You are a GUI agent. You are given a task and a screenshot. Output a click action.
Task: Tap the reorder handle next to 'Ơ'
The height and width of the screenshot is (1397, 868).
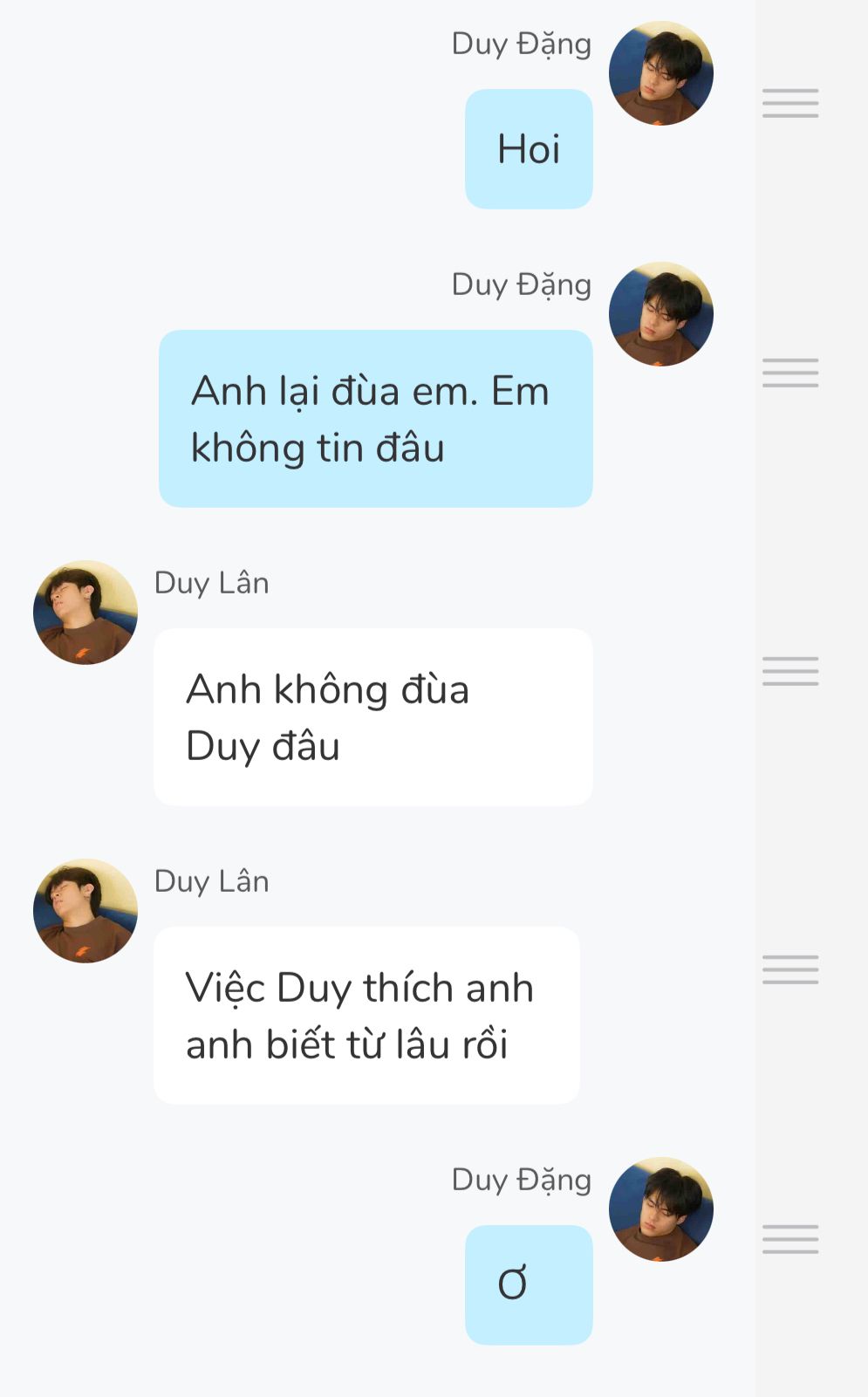pos(790,1239)
